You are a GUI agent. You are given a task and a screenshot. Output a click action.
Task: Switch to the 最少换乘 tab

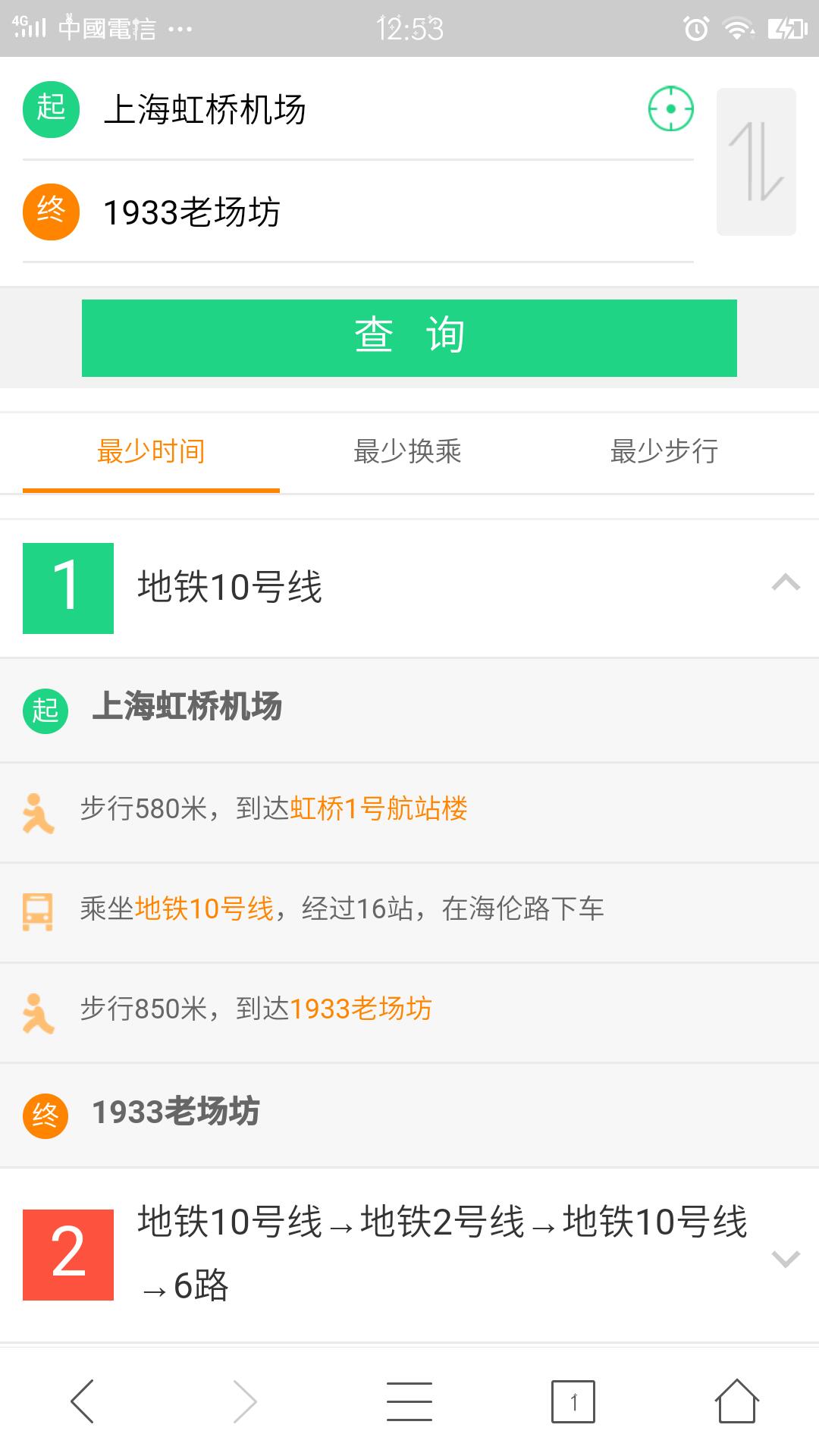point(407,451)
